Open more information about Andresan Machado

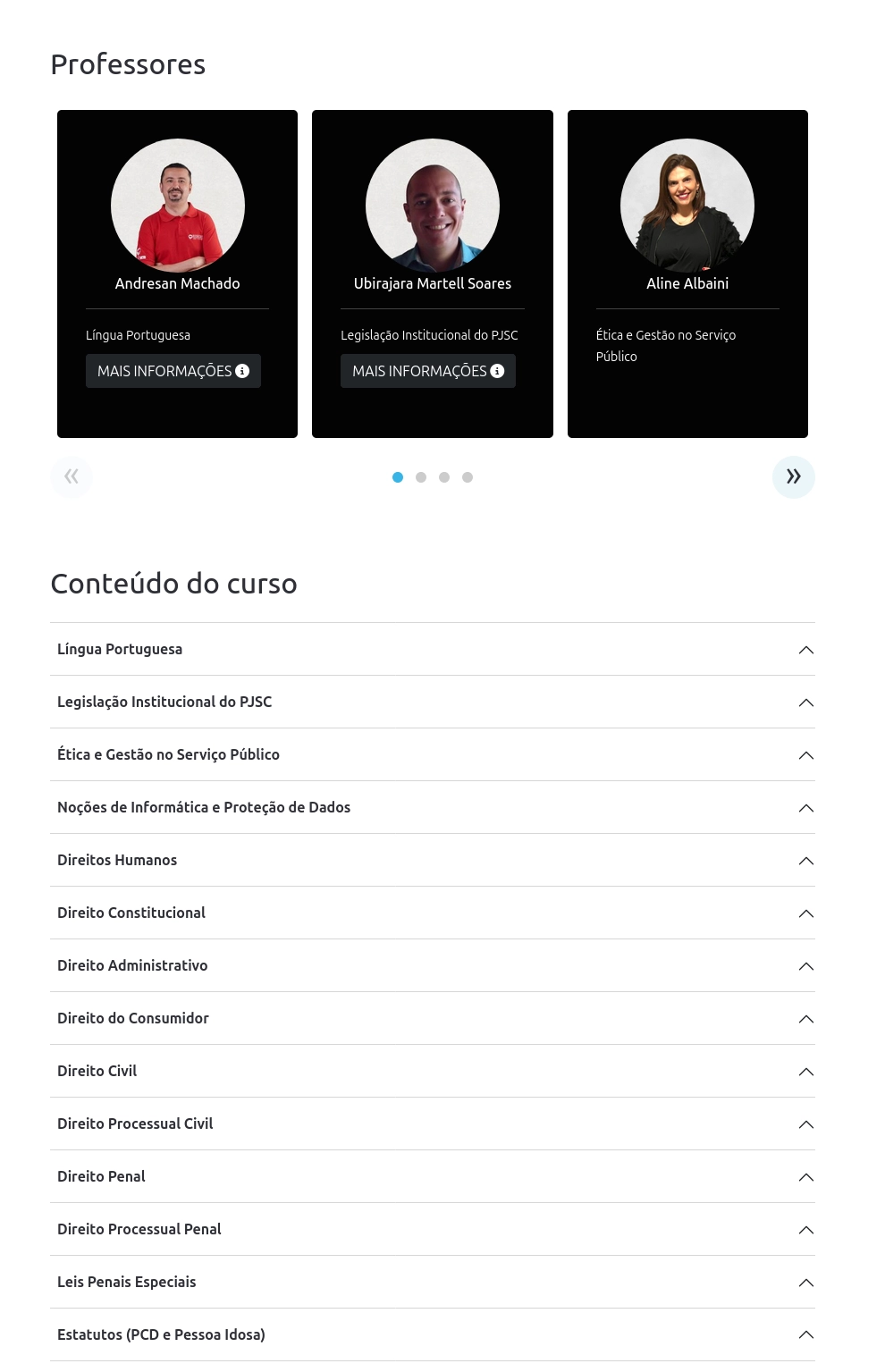point(173,371)
